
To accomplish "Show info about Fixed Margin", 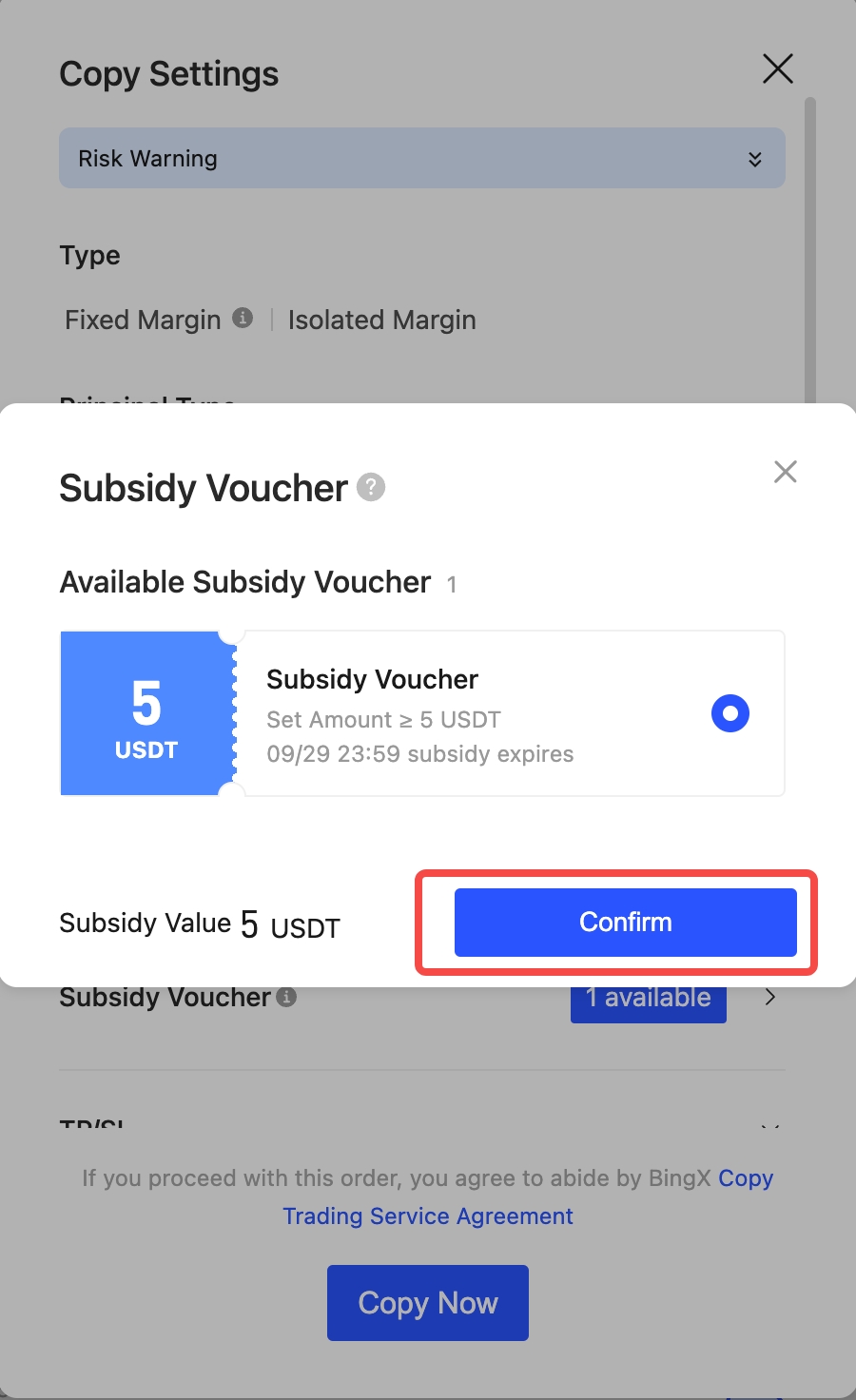I will (x=243, y=318).
